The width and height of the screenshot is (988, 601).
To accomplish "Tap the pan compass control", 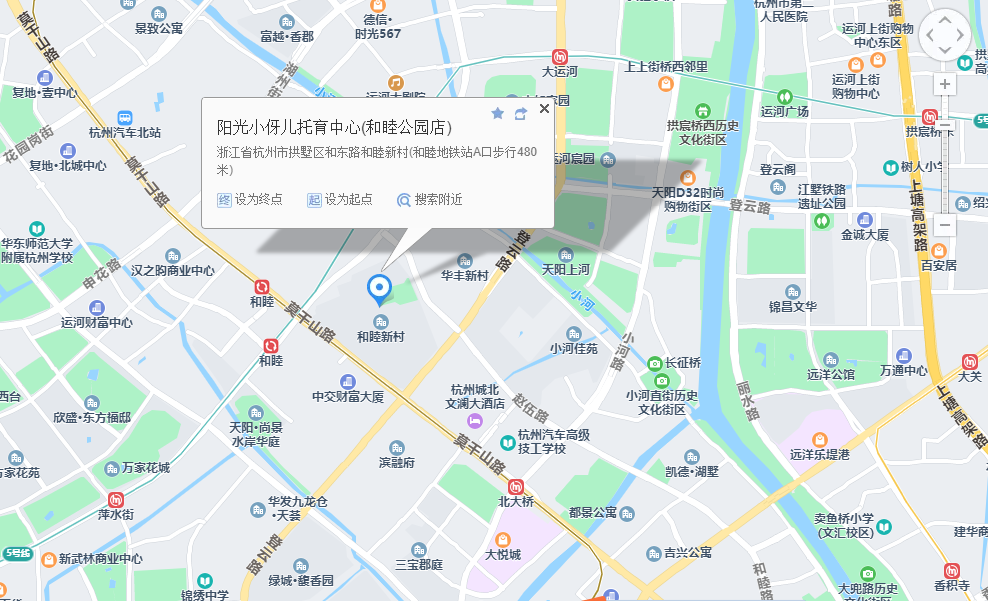I will pos(945,37).
